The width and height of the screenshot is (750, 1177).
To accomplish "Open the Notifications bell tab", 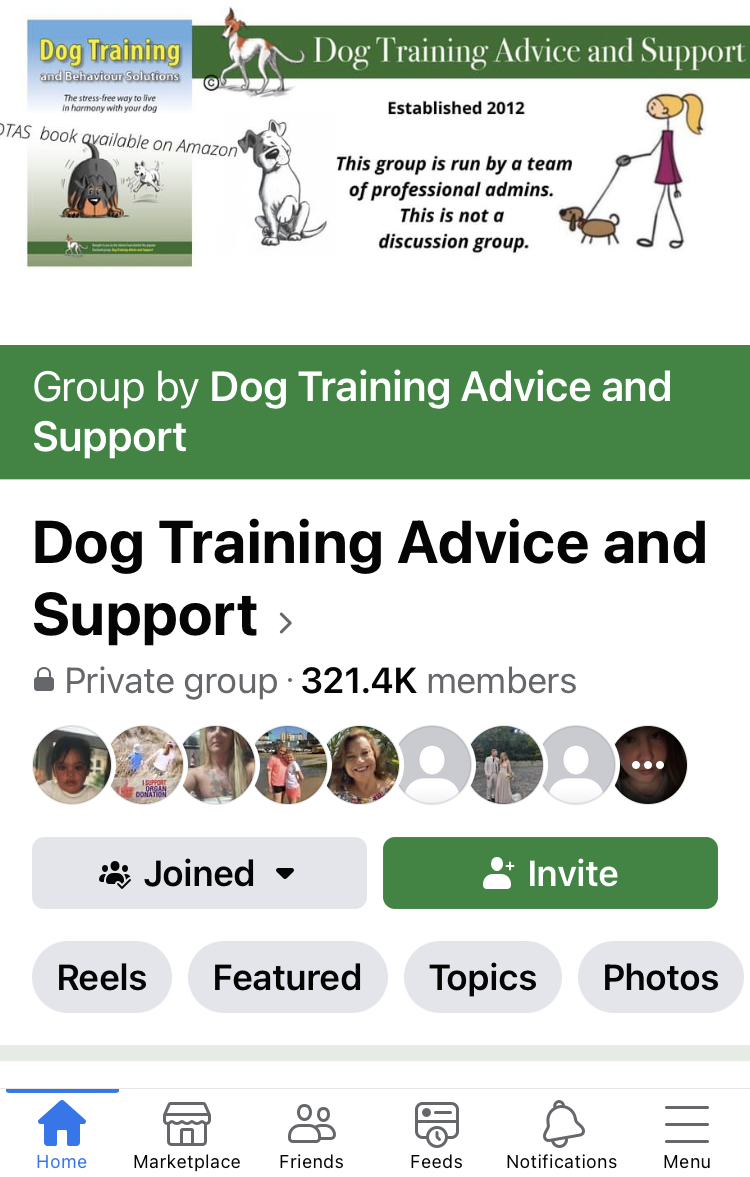I will point(562,1135).
